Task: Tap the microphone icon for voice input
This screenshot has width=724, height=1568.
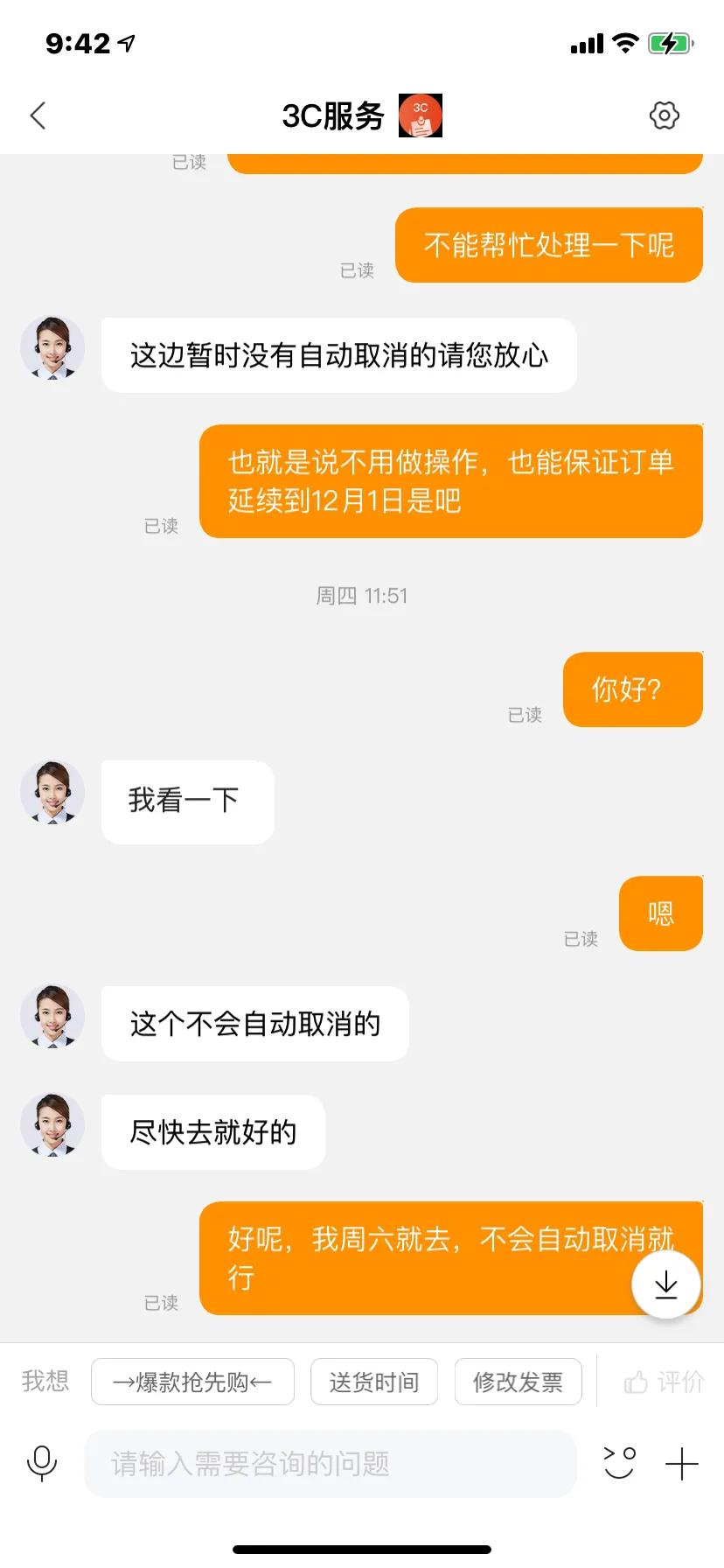Action: (40, 1462)
